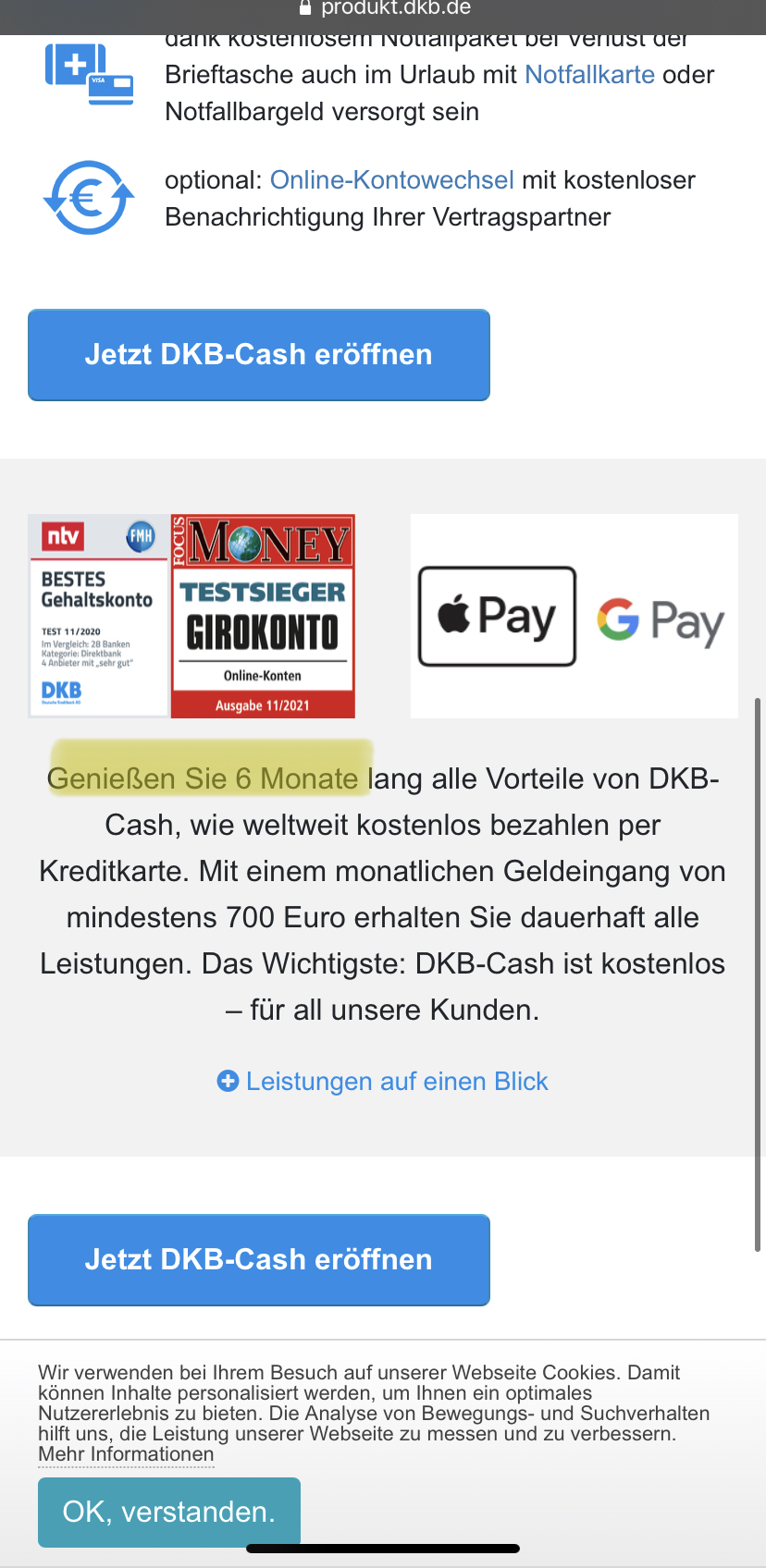This screenshot has width=766, height=1568.
Task: Expand Leistungen auf einen Blick
Action: 383,1081
